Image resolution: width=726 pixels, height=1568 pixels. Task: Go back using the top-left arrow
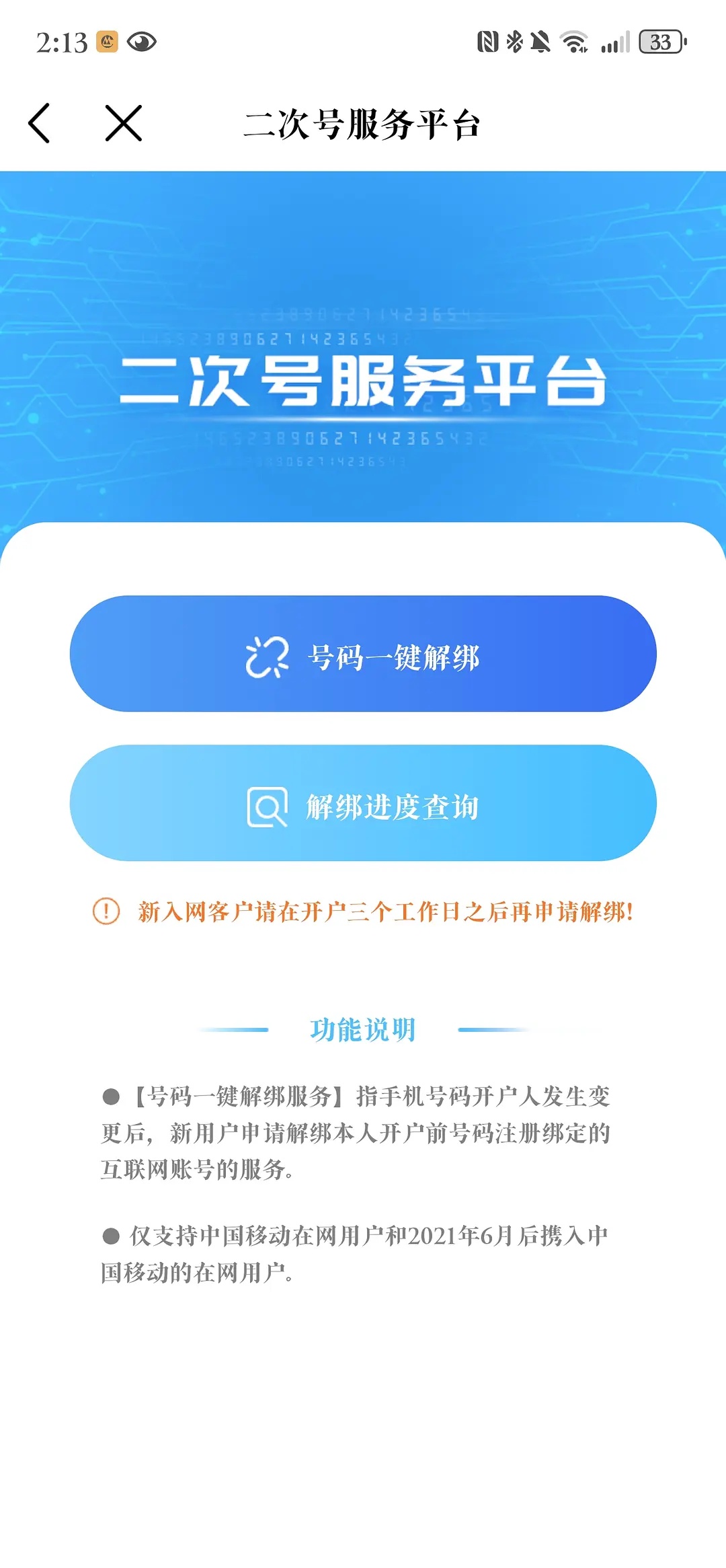40,123
